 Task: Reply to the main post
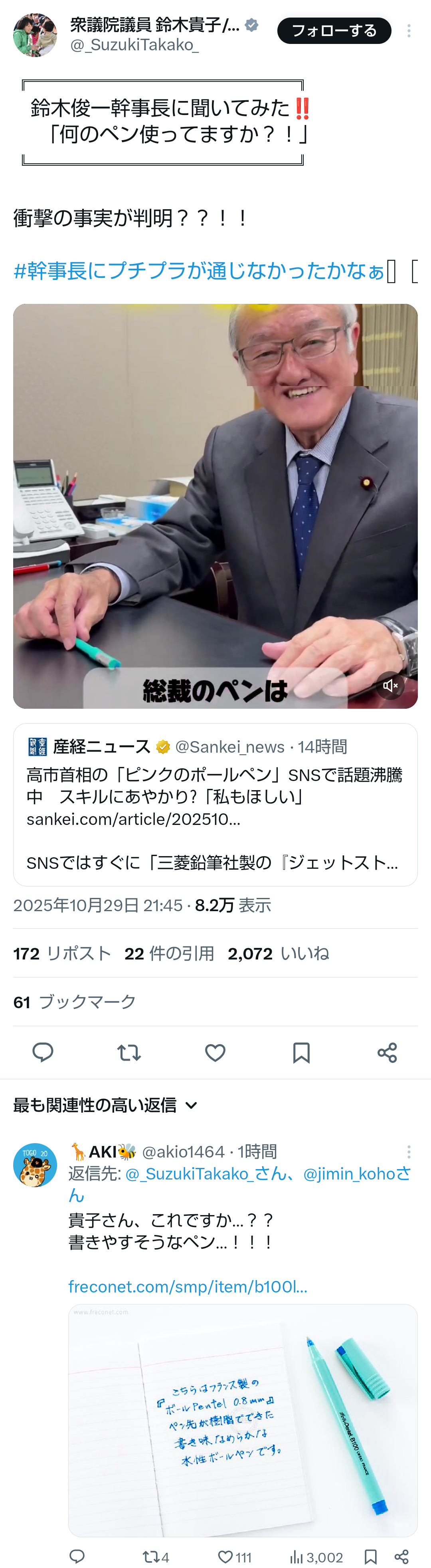pos(43,1053)
